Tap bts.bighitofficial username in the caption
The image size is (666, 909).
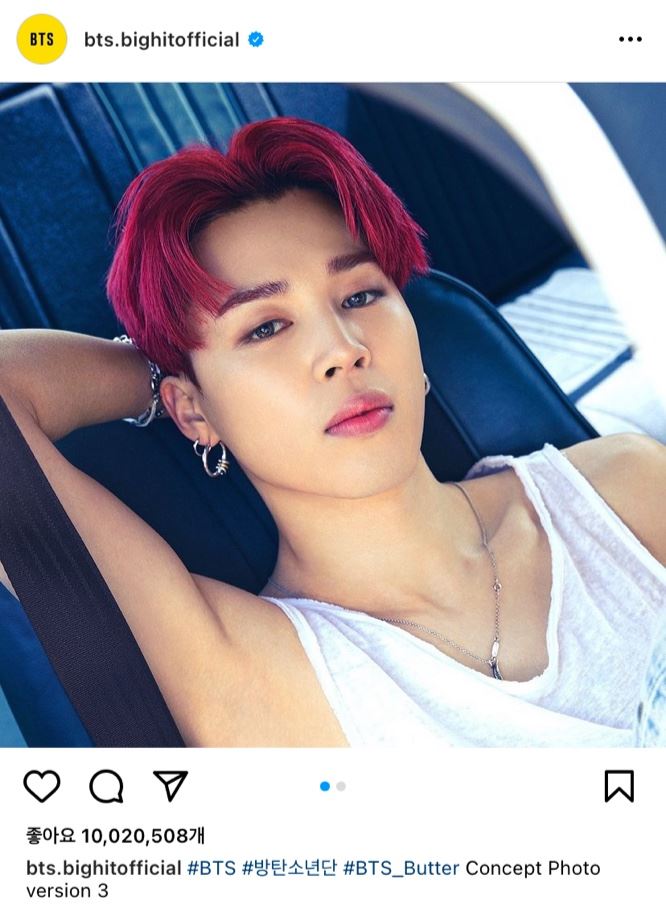(104, 868)
